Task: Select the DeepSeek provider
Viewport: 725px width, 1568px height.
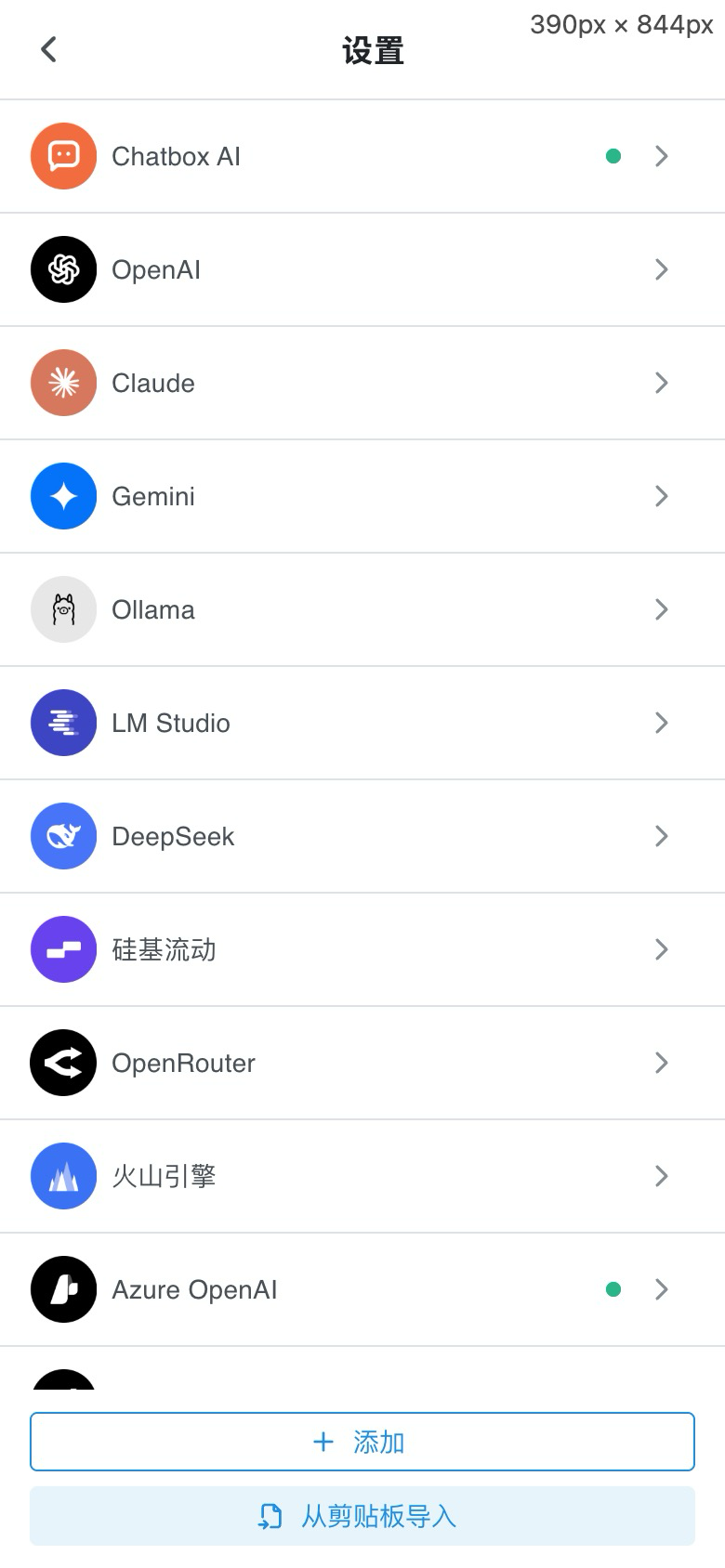Action: click(362, 836)
